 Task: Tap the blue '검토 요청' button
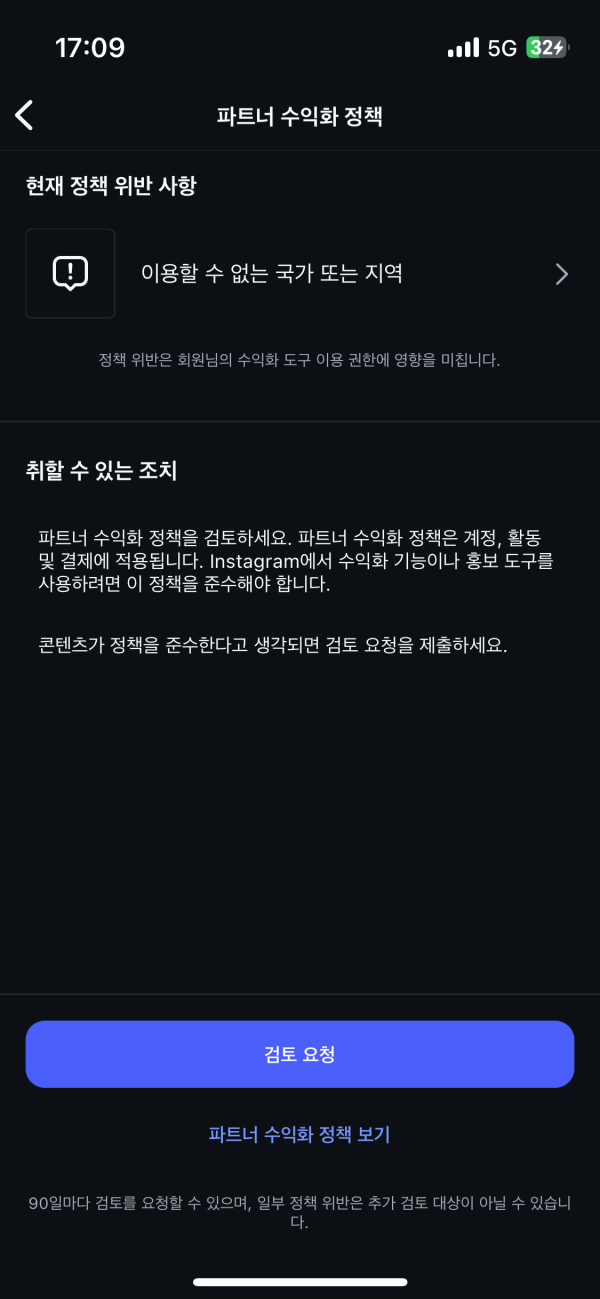pos(300,1054)
